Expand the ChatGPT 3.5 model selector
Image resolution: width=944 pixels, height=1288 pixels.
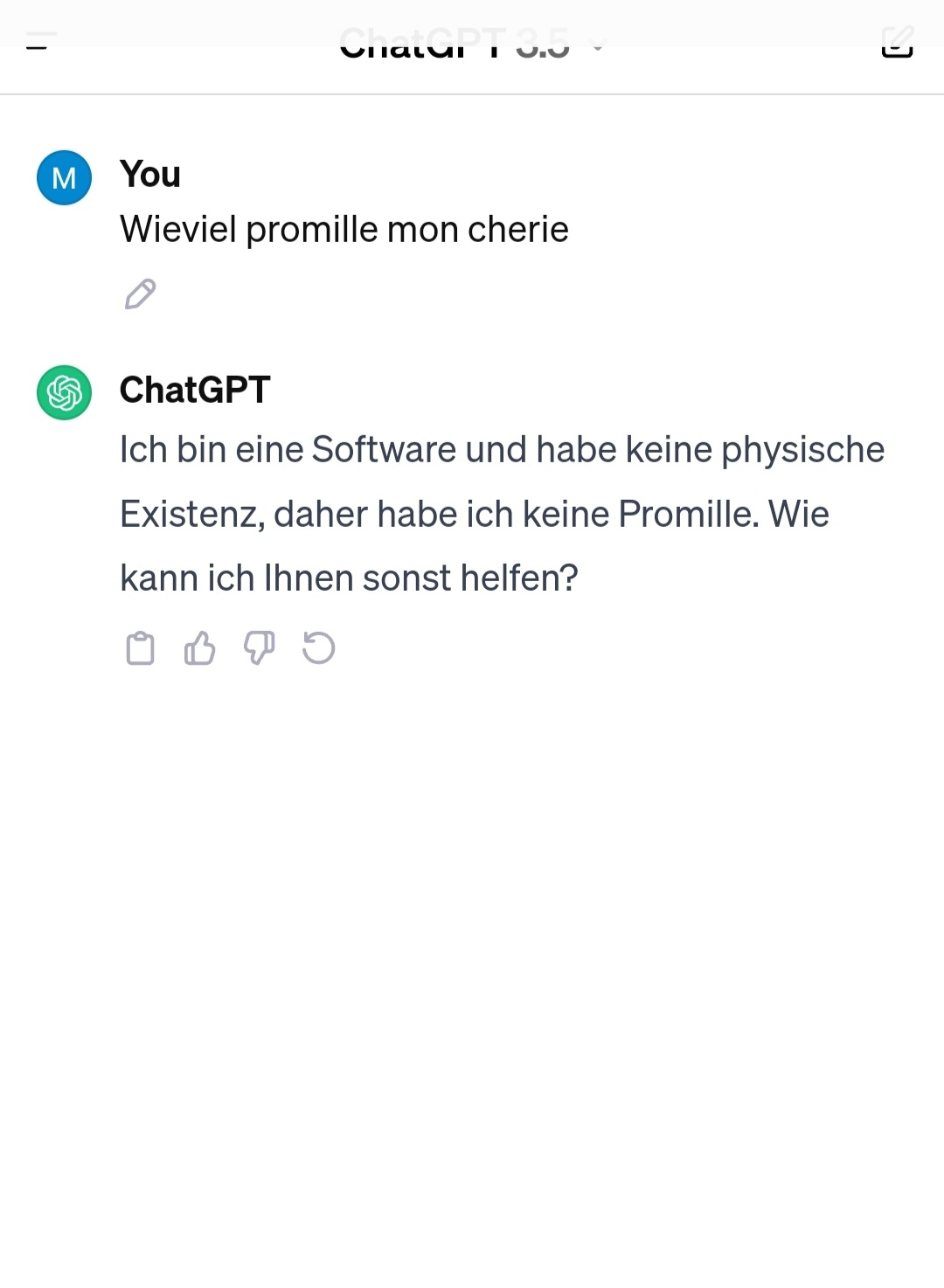(x=472, y=44)
